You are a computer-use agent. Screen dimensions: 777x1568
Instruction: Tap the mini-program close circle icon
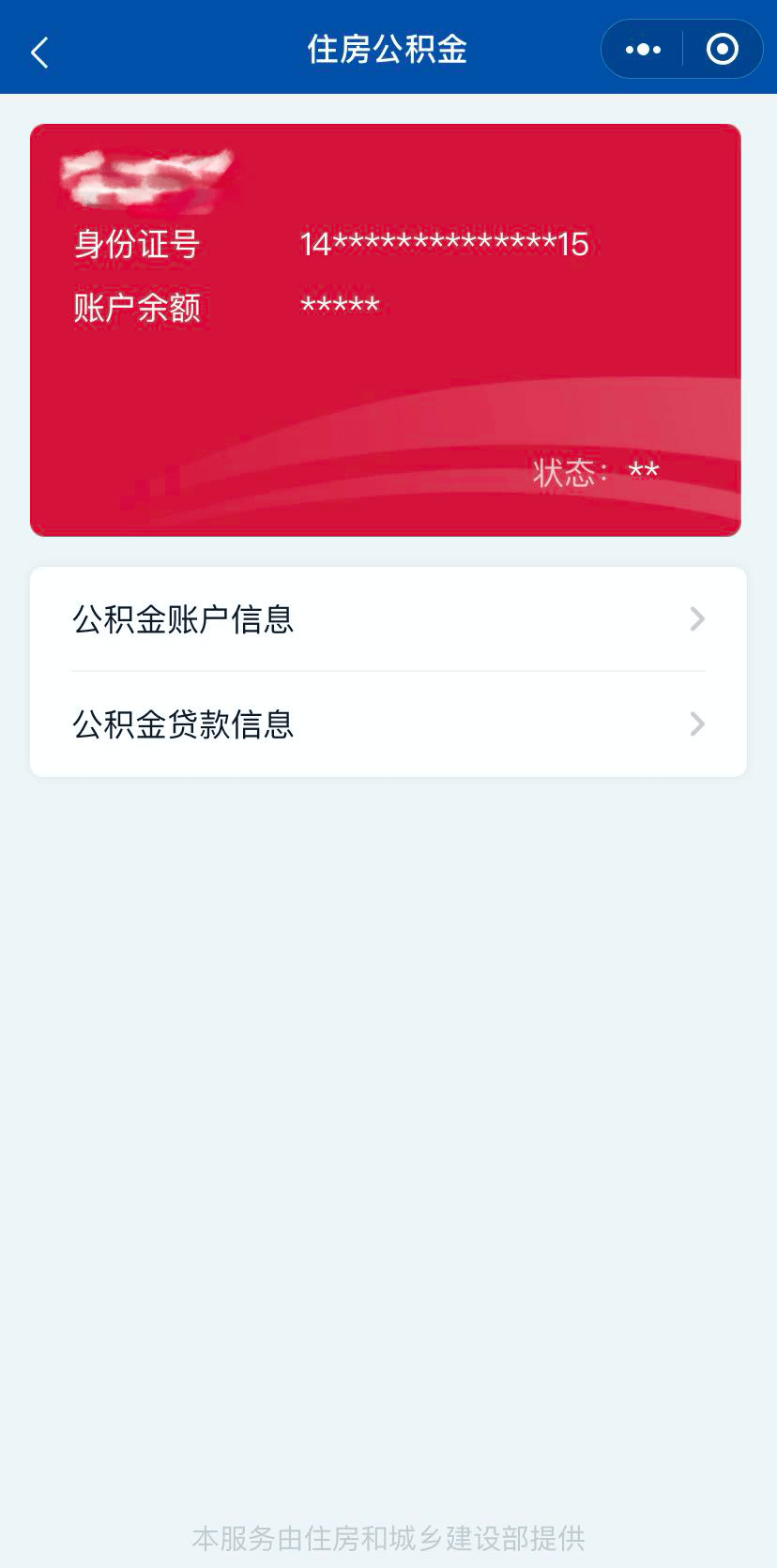(x=721, y=48)
